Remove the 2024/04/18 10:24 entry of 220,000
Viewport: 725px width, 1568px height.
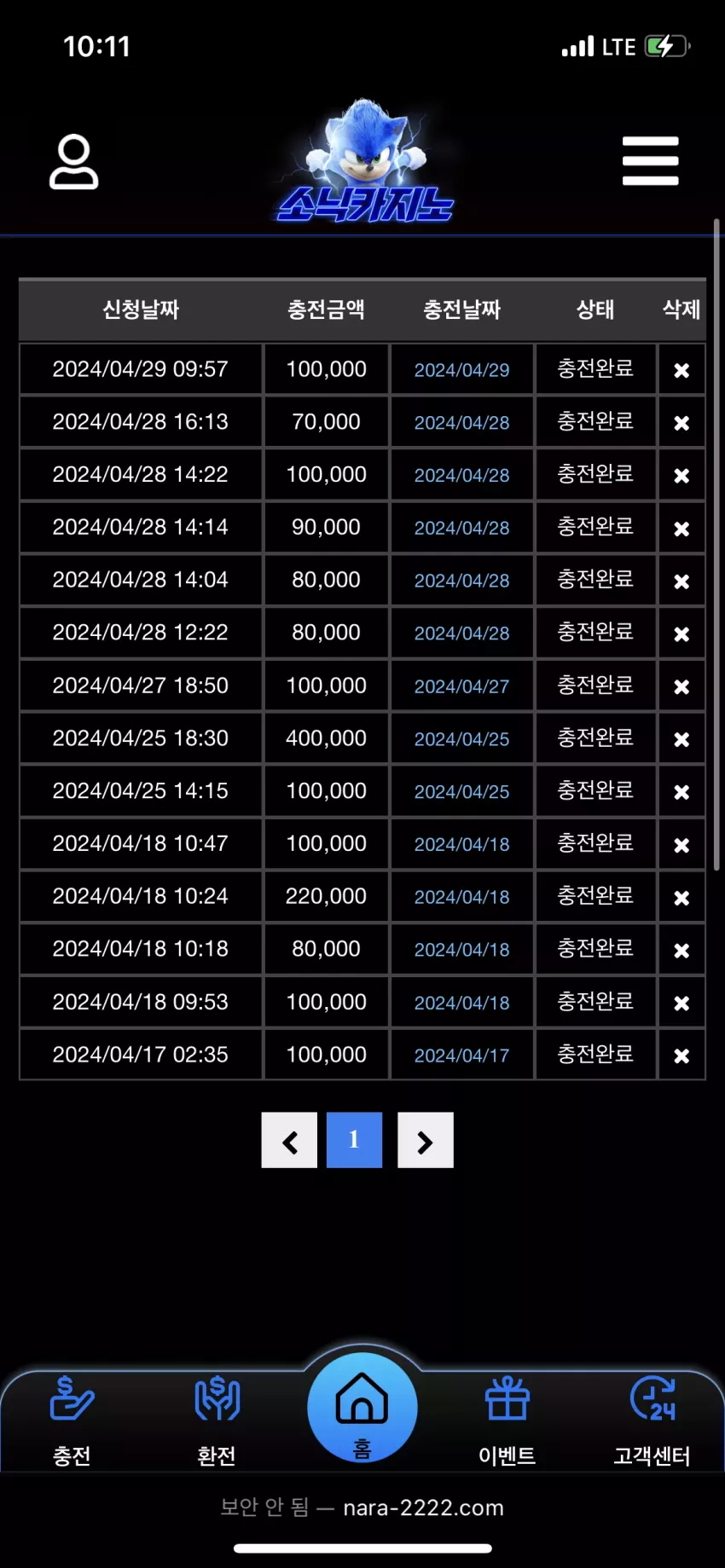coord(681,898)
